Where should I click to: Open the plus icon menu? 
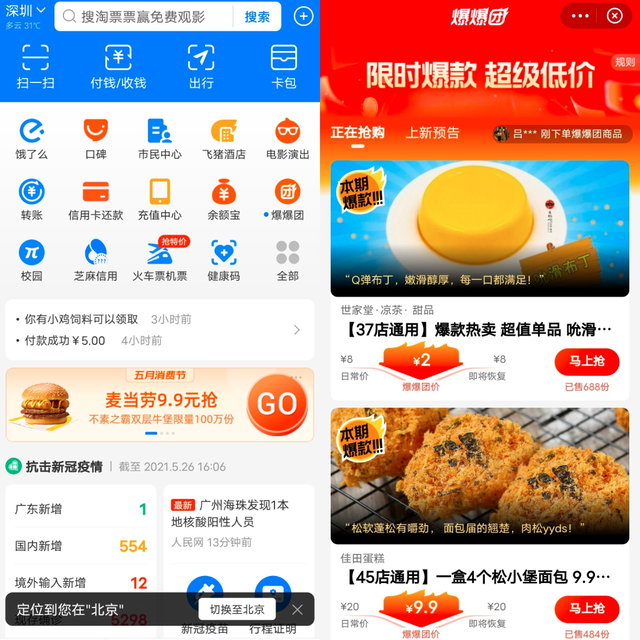(x=304, y=17)
